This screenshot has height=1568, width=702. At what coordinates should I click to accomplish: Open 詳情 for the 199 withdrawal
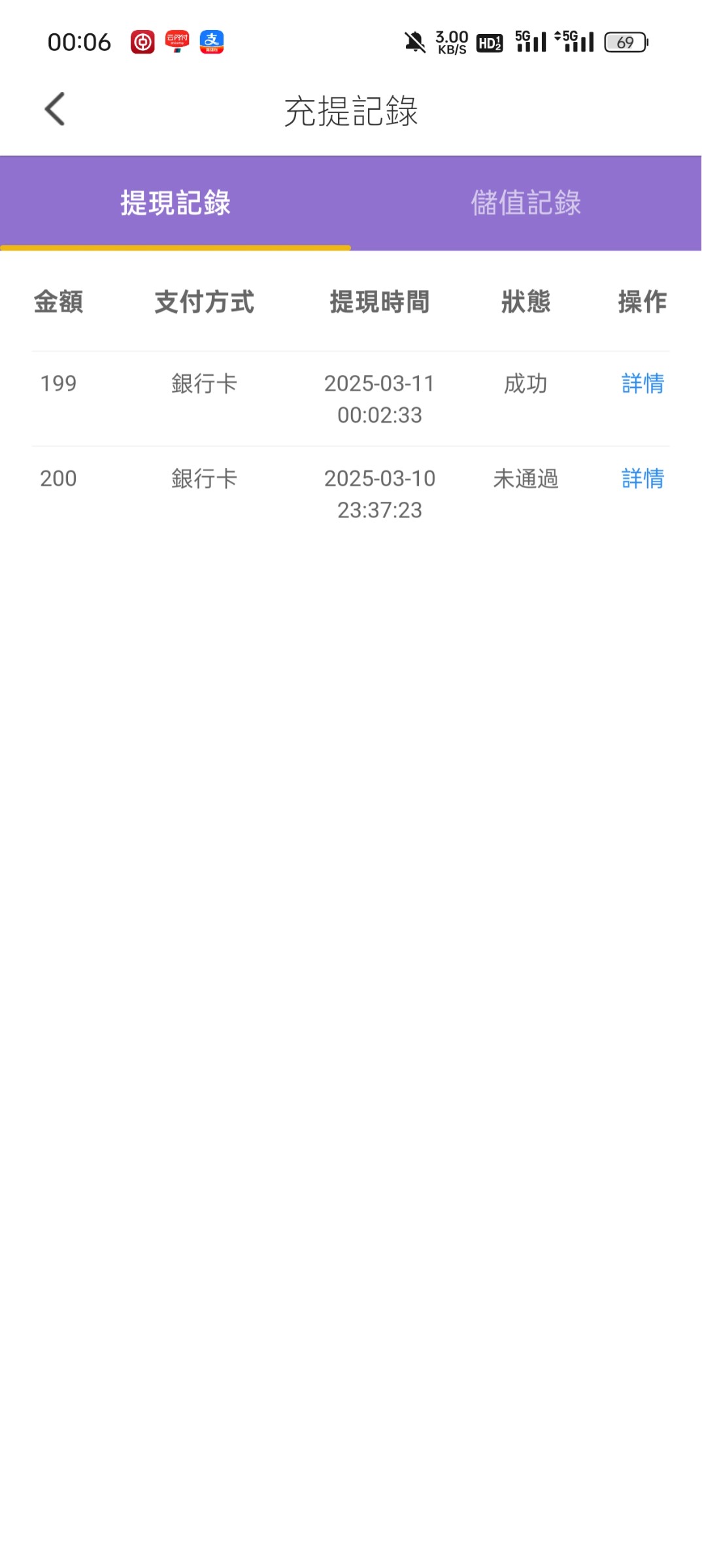pos(643,384)
